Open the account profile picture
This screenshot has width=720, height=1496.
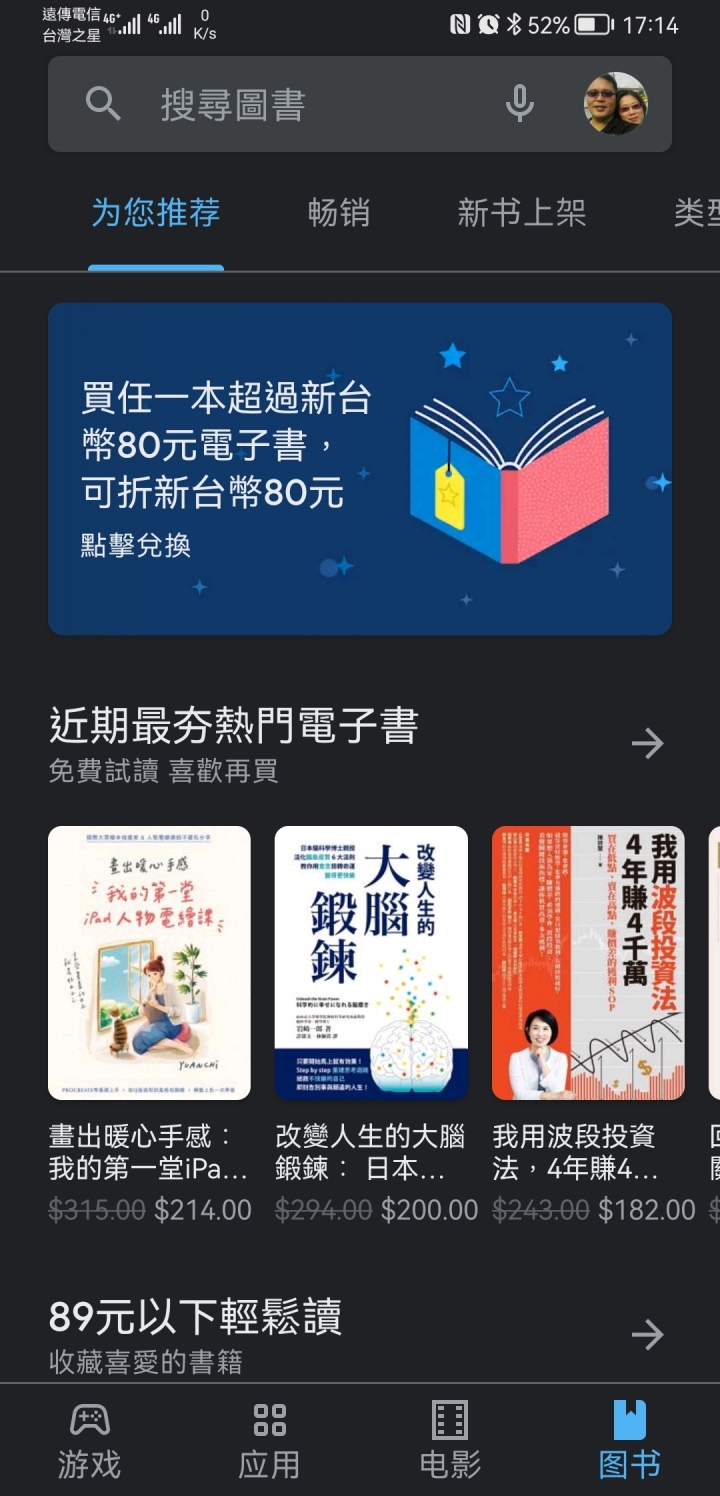click(615, 104)
